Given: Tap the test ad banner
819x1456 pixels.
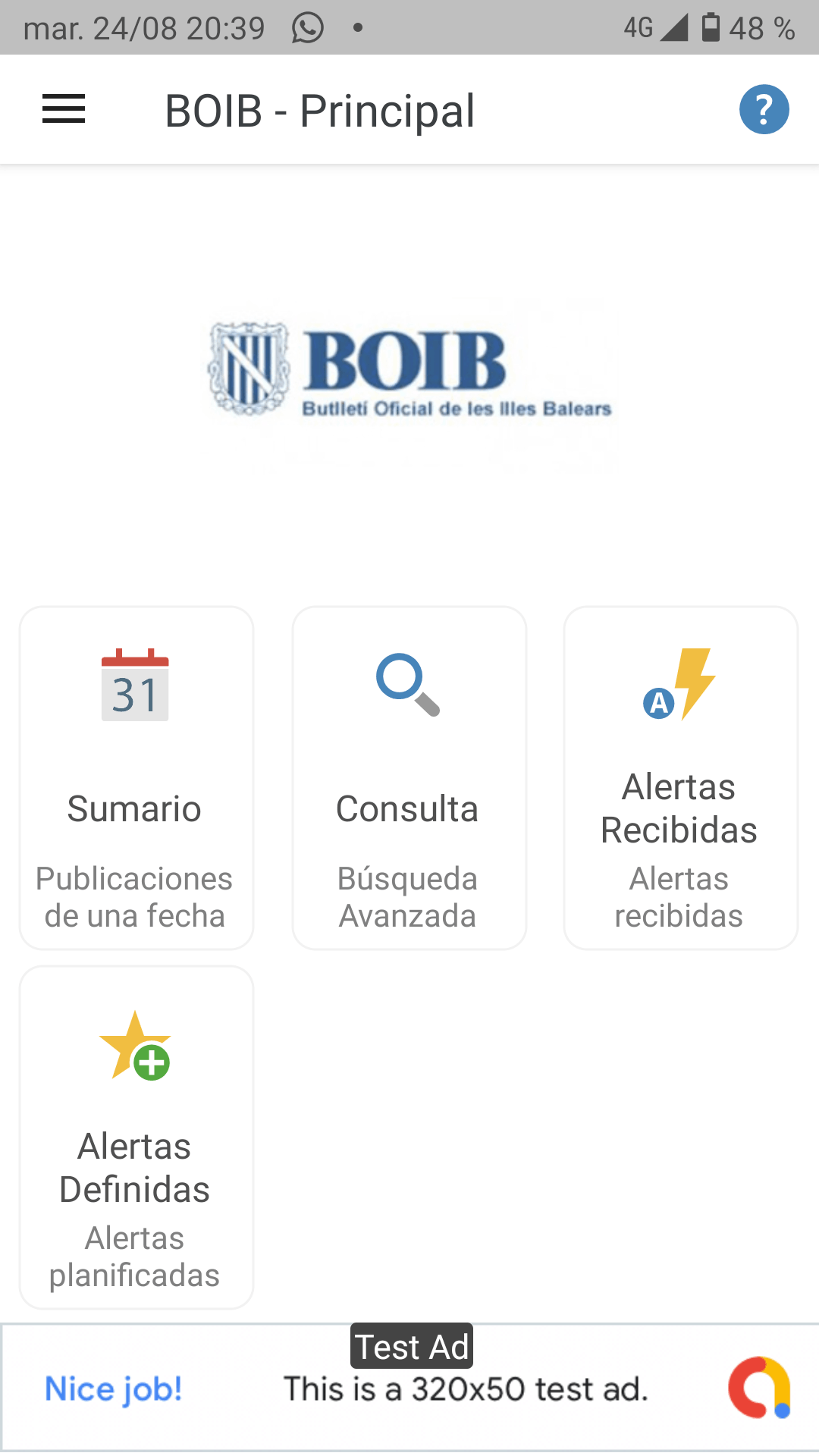Looking at the screenshot, I should (x=409, y=1388).
